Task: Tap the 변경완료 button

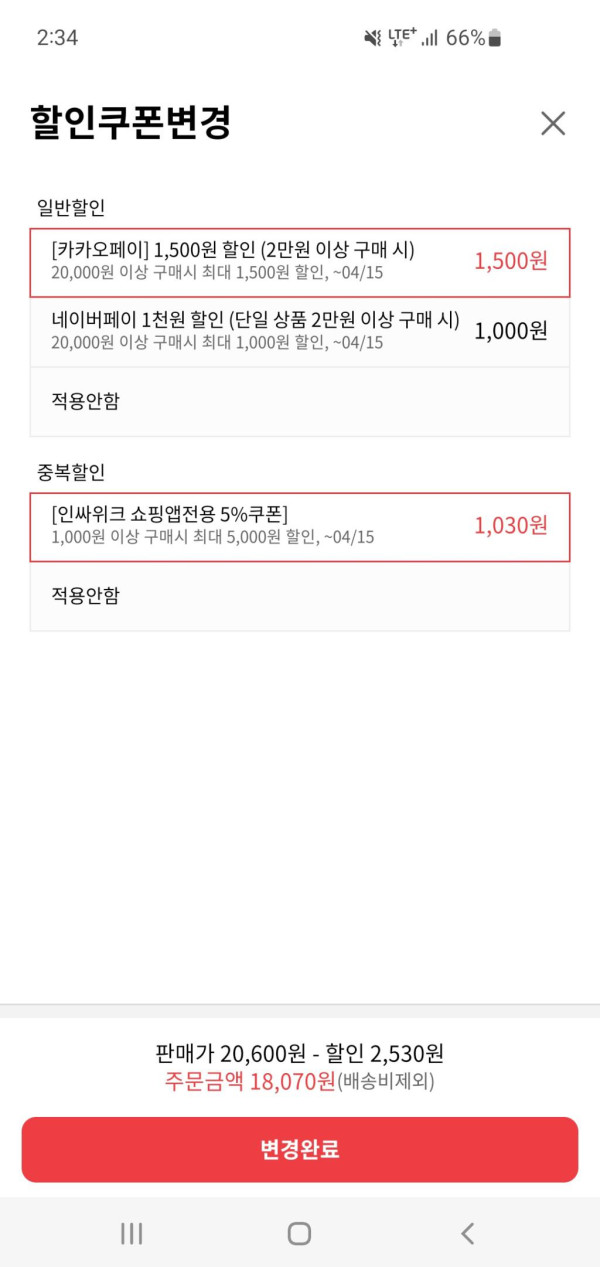Action: click(x=300, y=1149)
